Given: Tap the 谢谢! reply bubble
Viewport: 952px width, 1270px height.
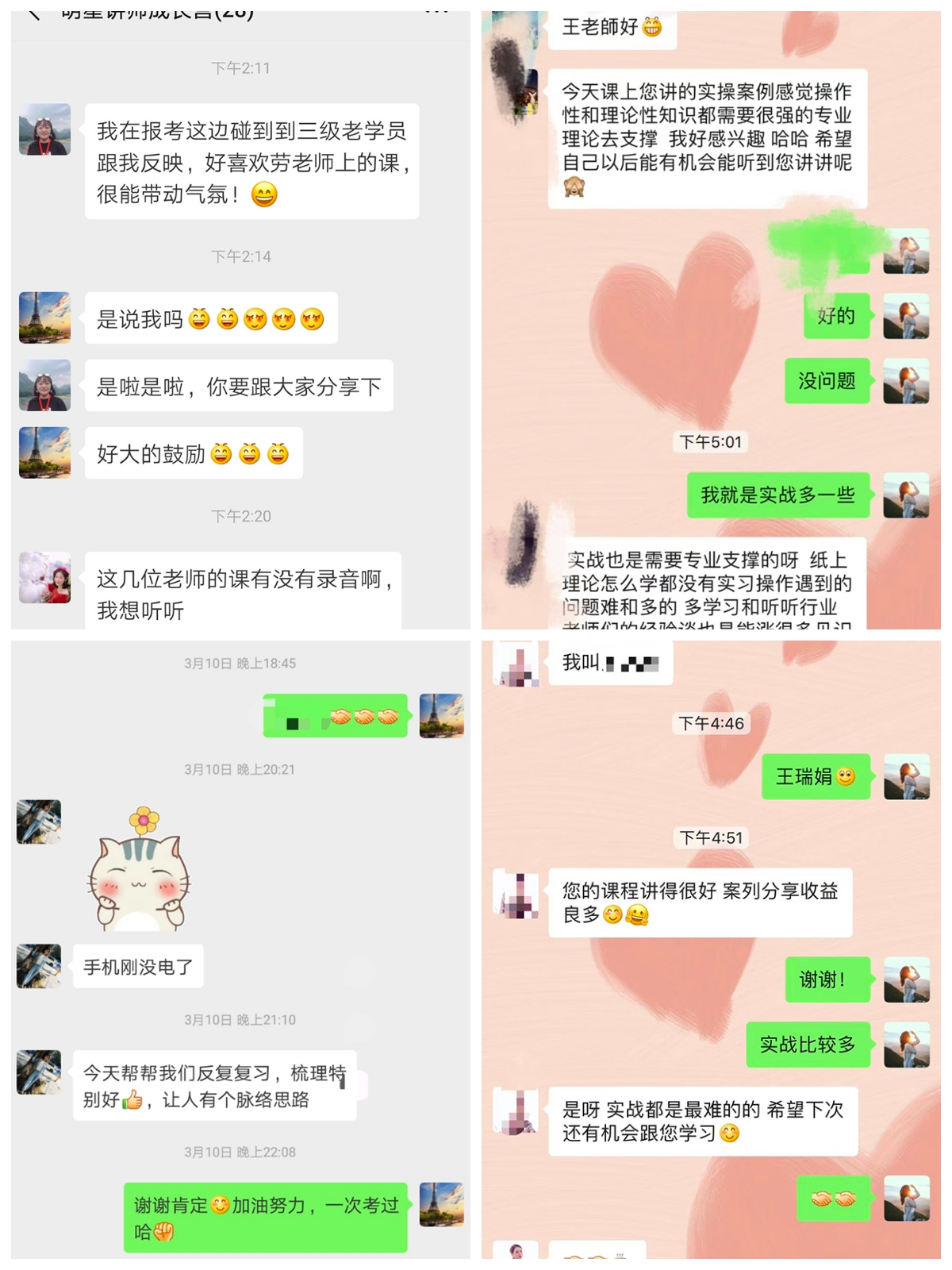Looking at the screenshot, I should [x=827, y=979].
